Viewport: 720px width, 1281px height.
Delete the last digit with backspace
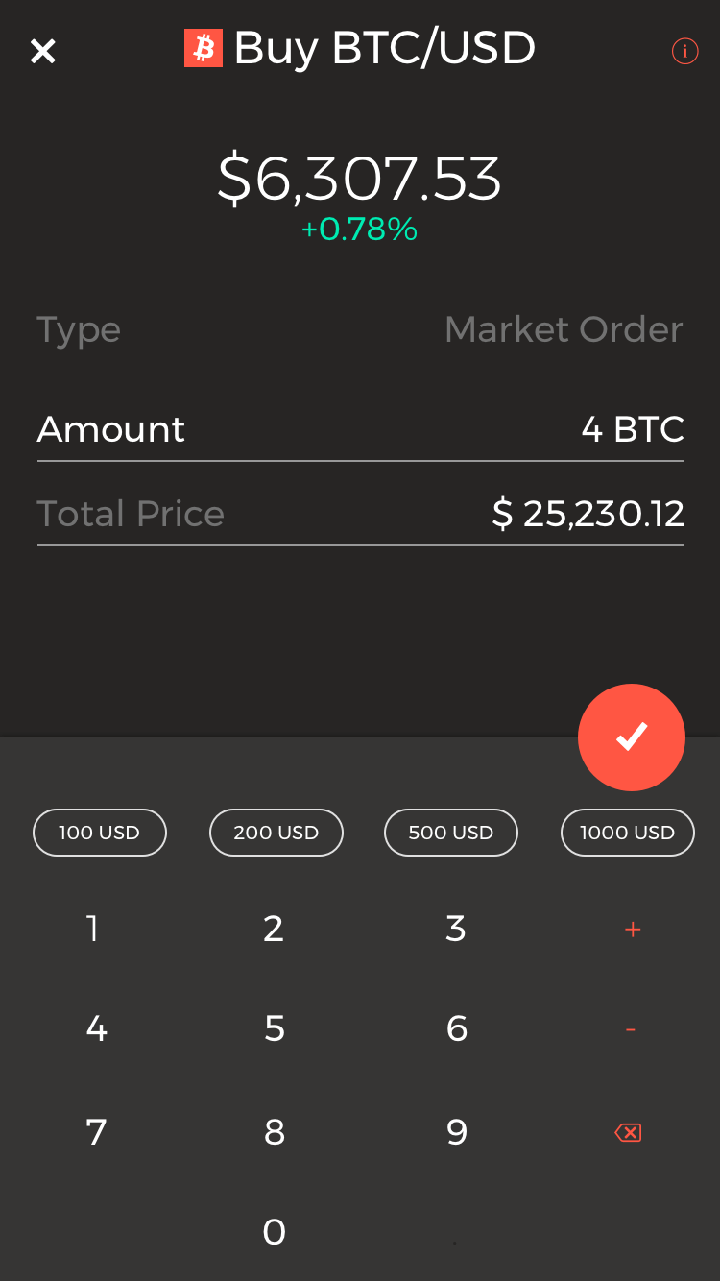[628, 1133]
